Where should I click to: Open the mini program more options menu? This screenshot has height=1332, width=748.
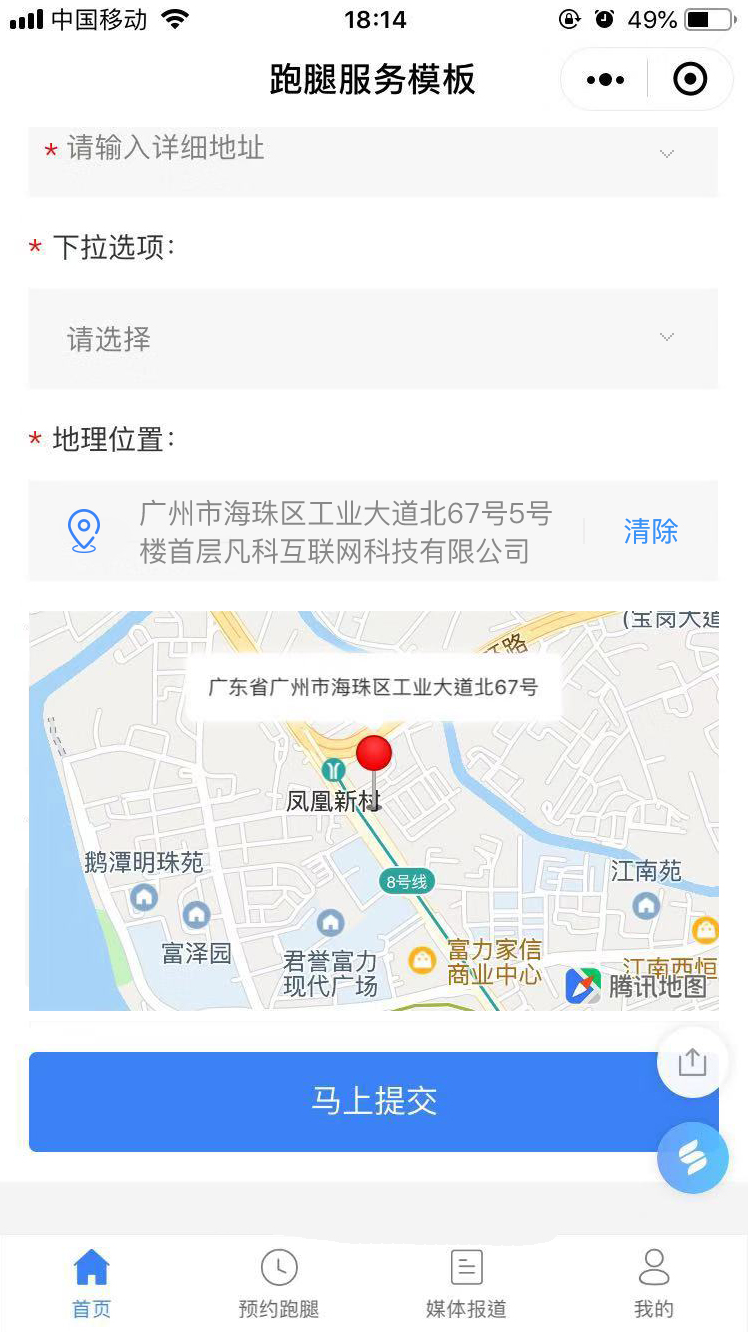tap(606, 79)
